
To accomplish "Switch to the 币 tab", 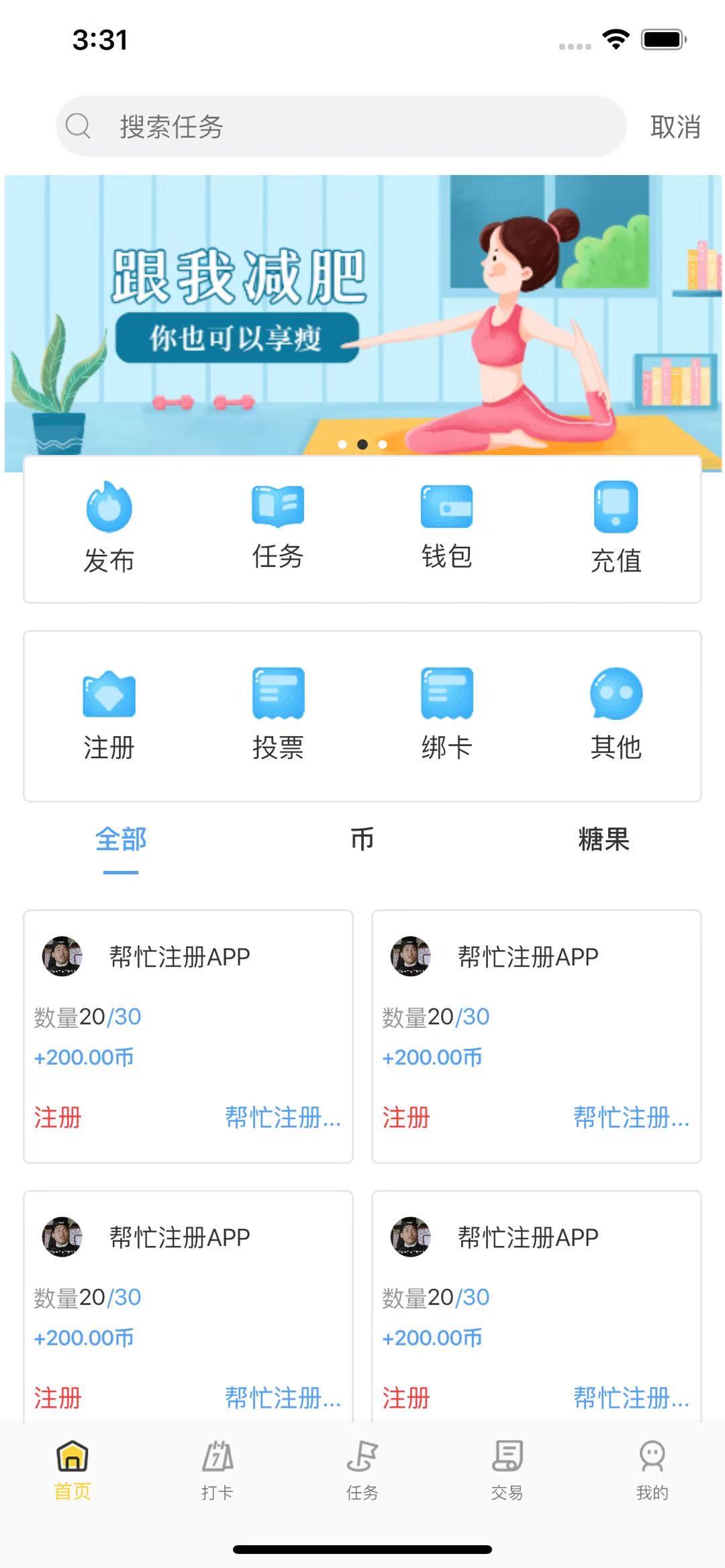I will (x=362, y=840).
